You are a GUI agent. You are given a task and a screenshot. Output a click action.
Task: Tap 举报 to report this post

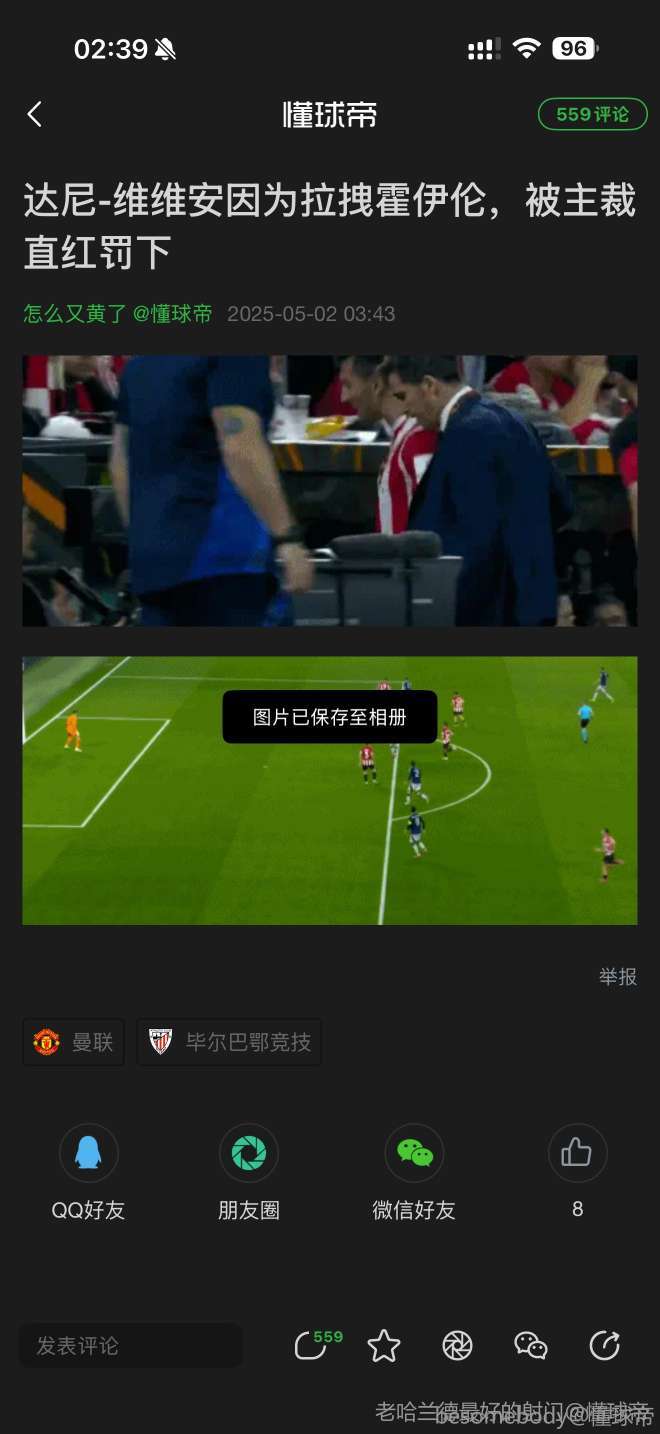pos(617,977)
